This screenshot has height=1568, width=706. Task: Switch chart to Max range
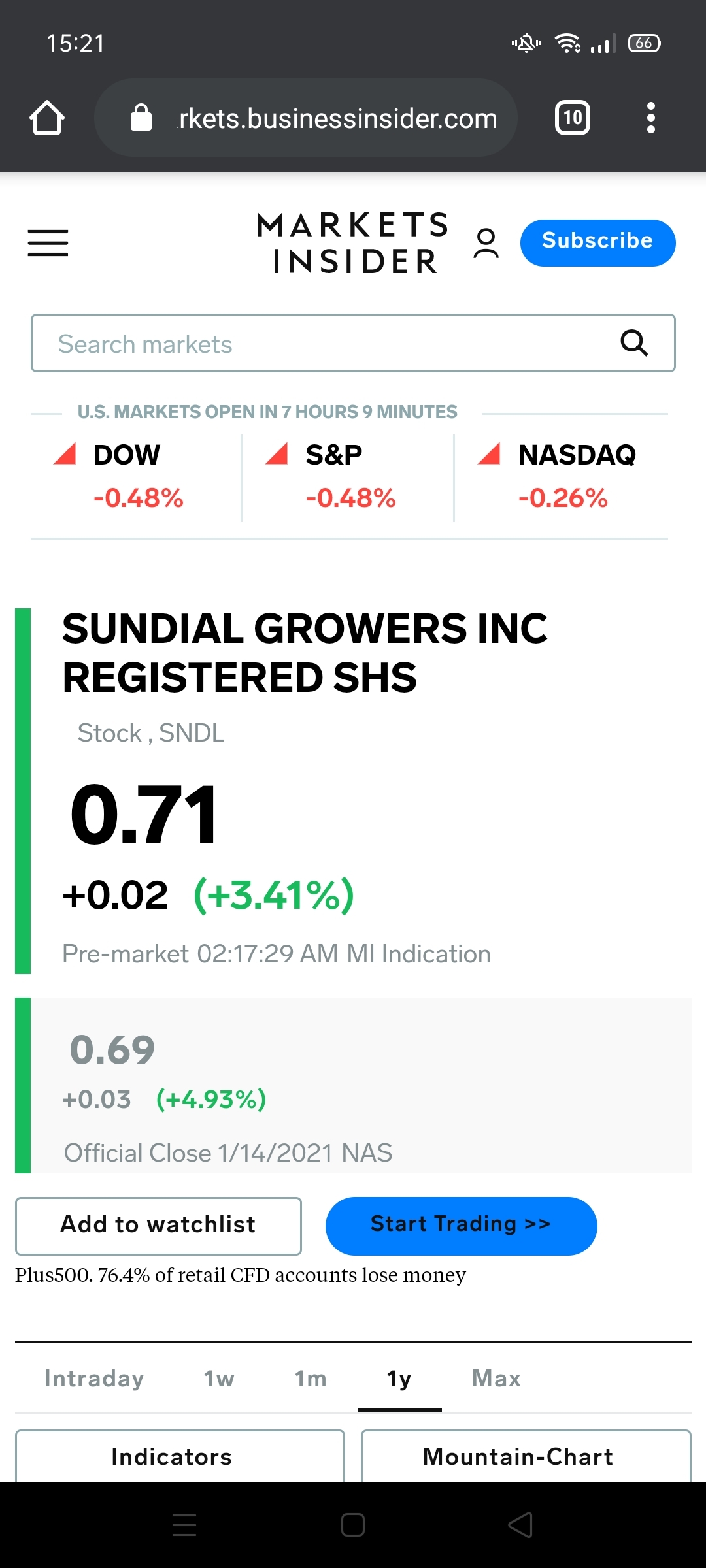click(x=496, y=1379)
